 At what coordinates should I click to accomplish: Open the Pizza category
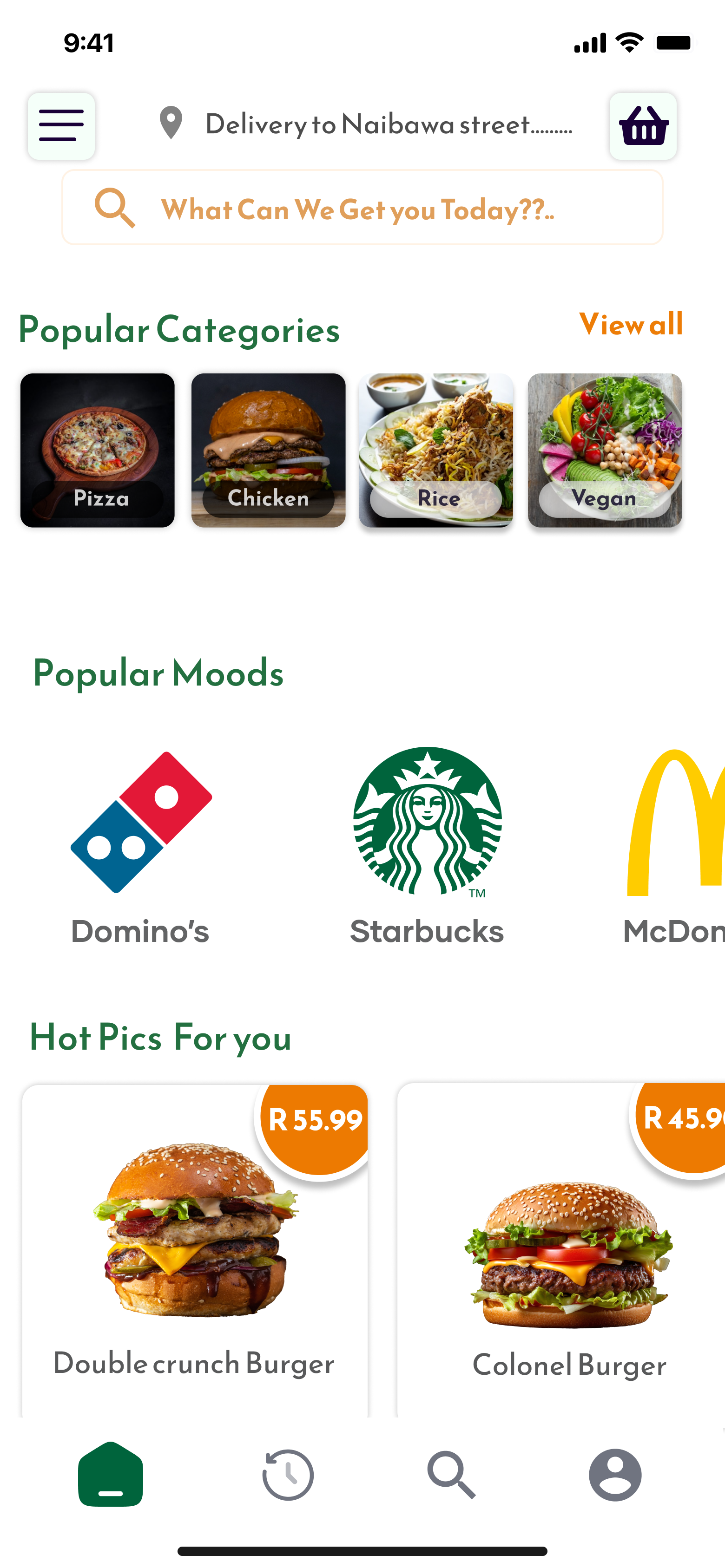pos(96,450)
